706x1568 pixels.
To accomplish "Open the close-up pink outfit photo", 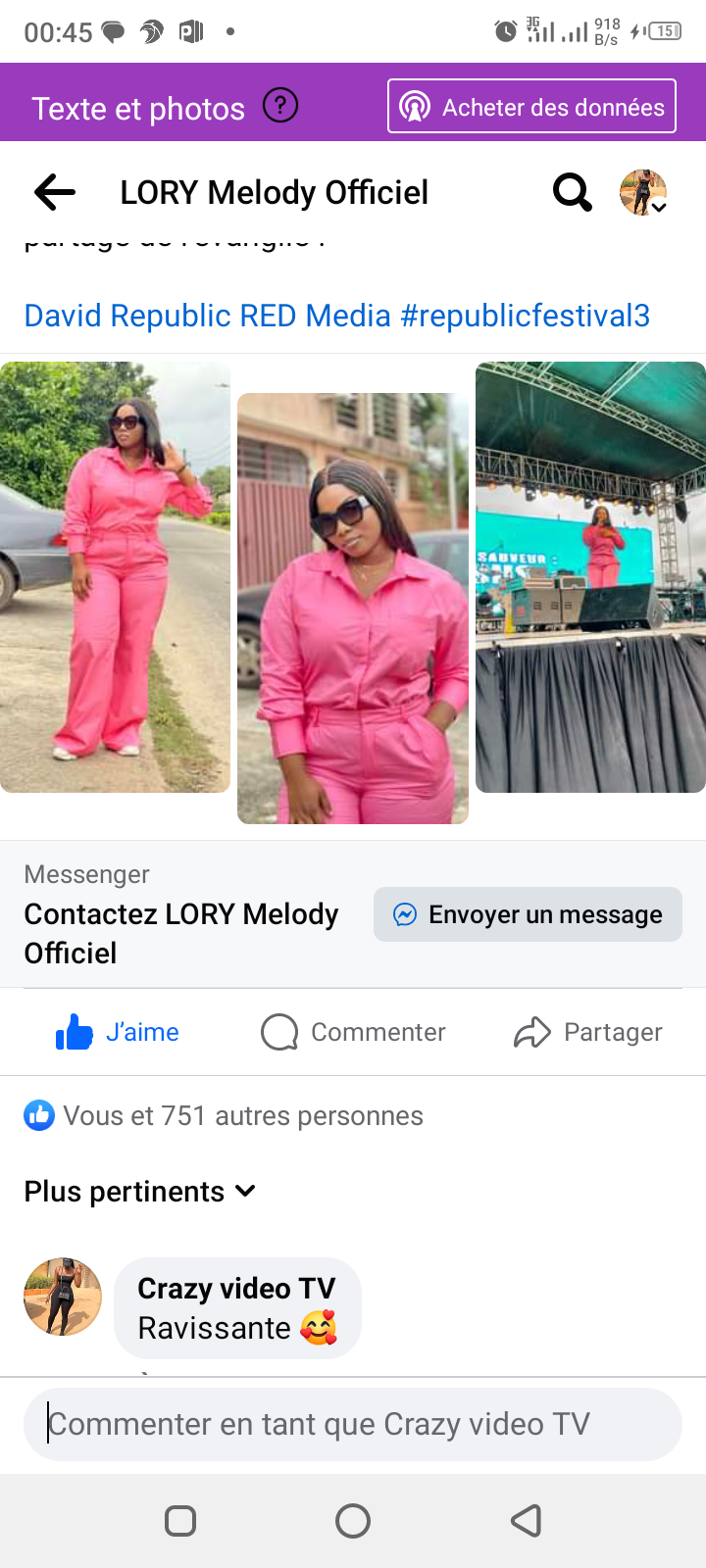I will click(x=353, y=608).
